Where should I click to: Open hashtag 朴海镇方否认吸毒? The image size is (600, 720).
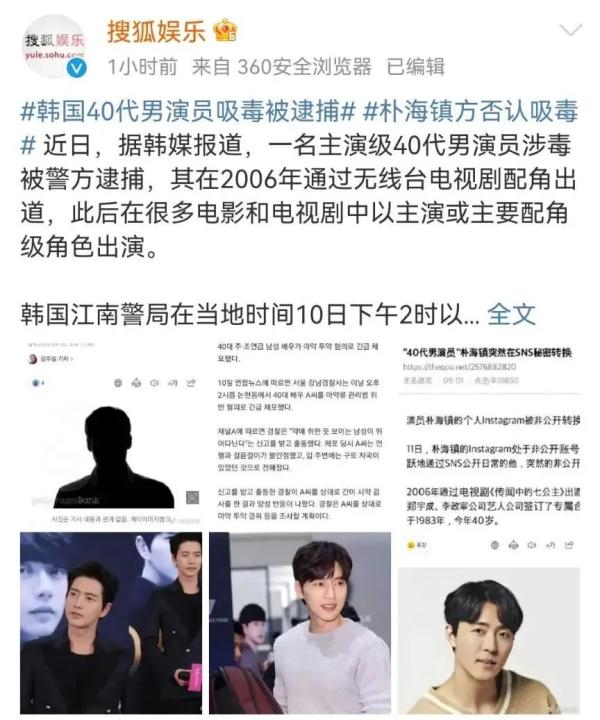pyautogui.click(x=470, y=110)
